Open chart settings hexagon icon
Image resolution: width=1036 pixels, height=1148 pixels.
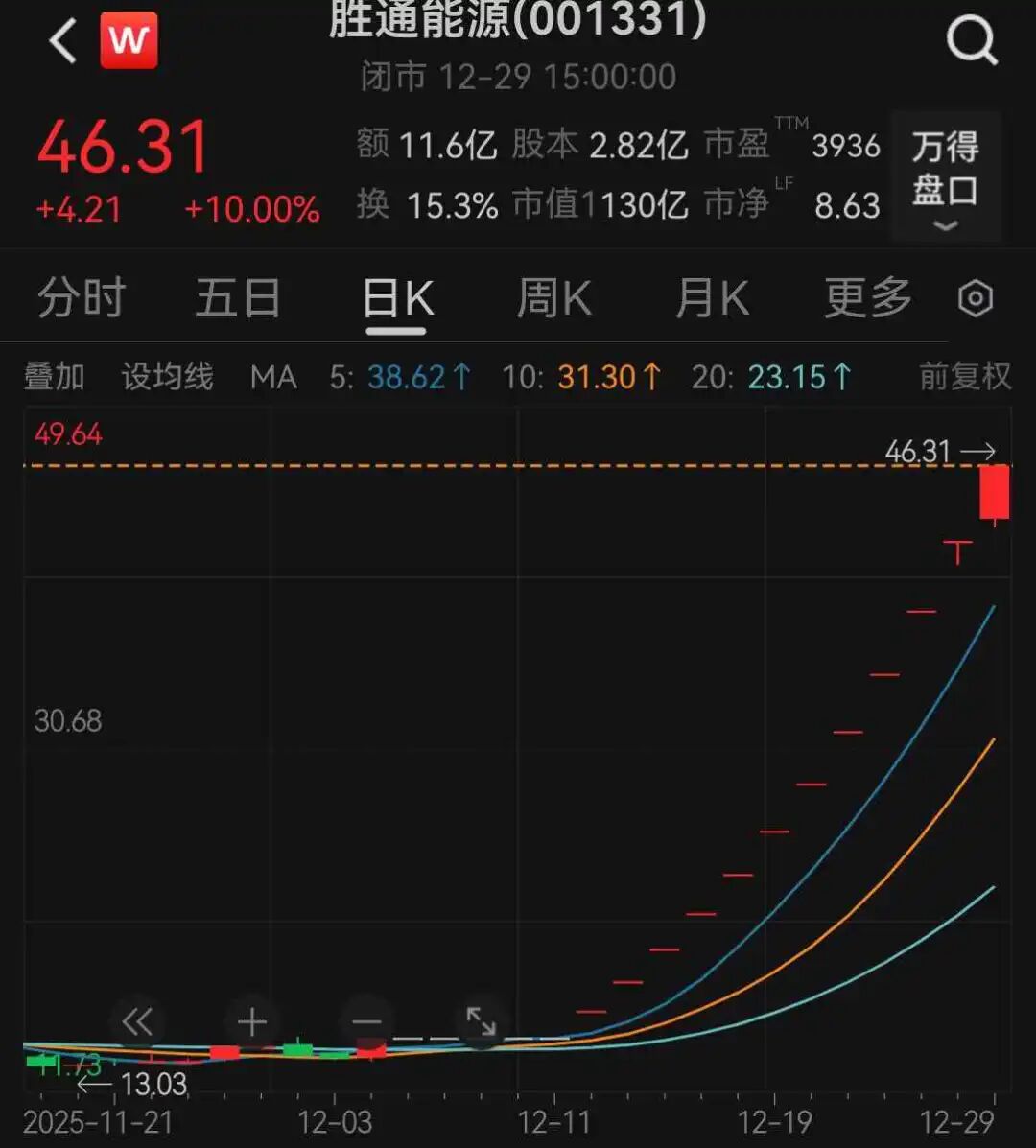click(976, 300)
